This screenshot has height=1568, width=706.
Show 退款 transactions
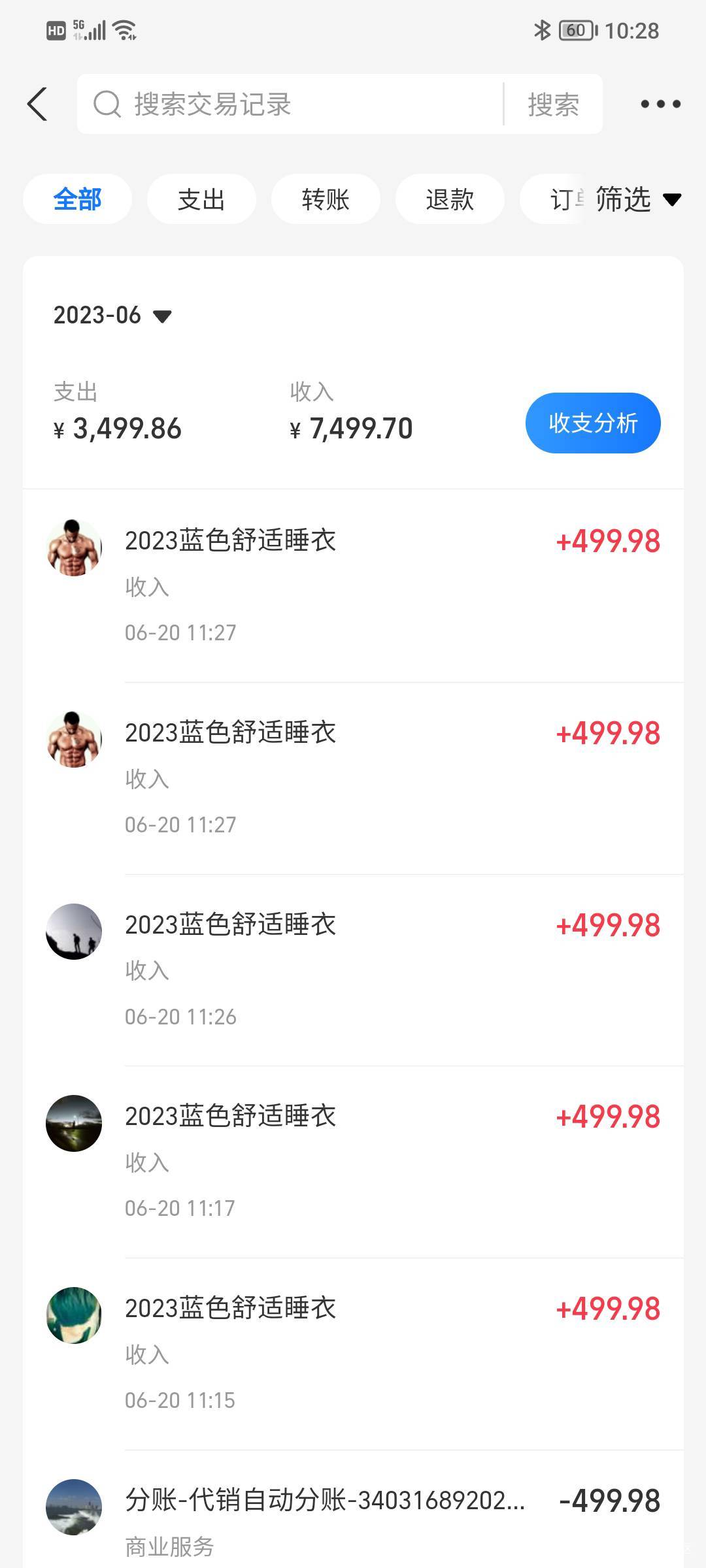point(450,199)
